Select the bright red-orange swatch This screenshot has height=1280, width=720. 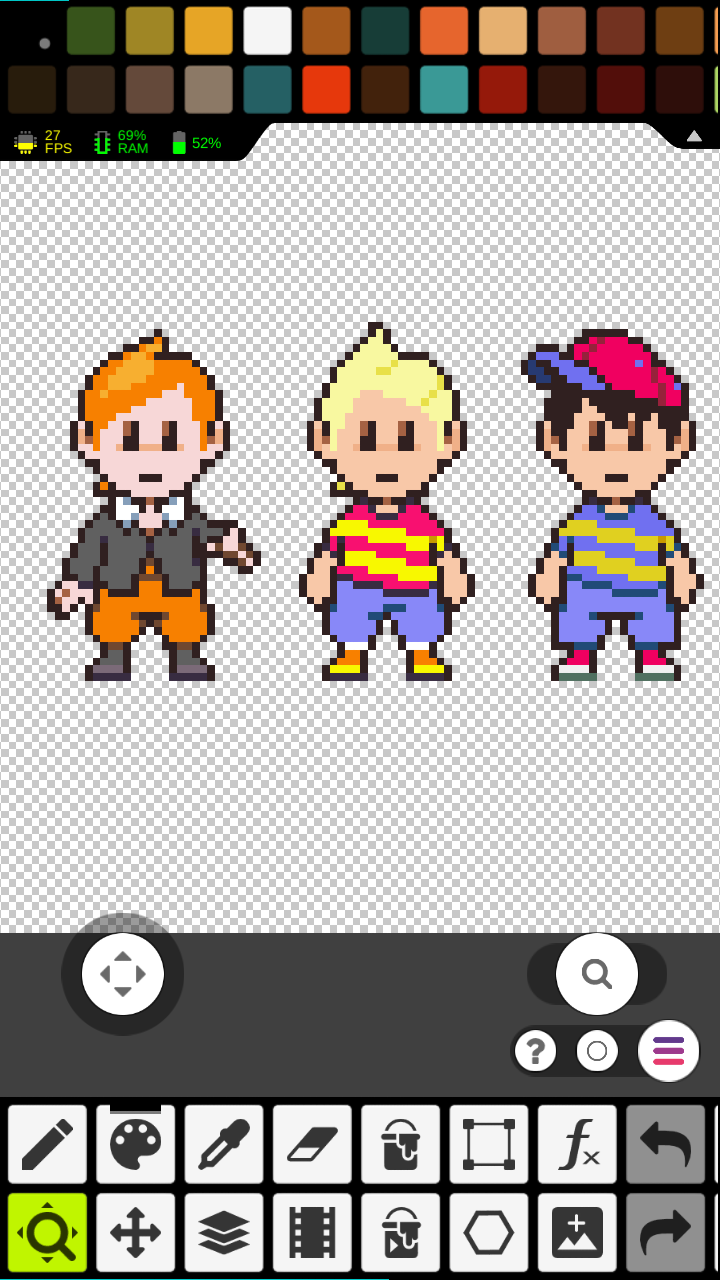[x=326, y=90]
